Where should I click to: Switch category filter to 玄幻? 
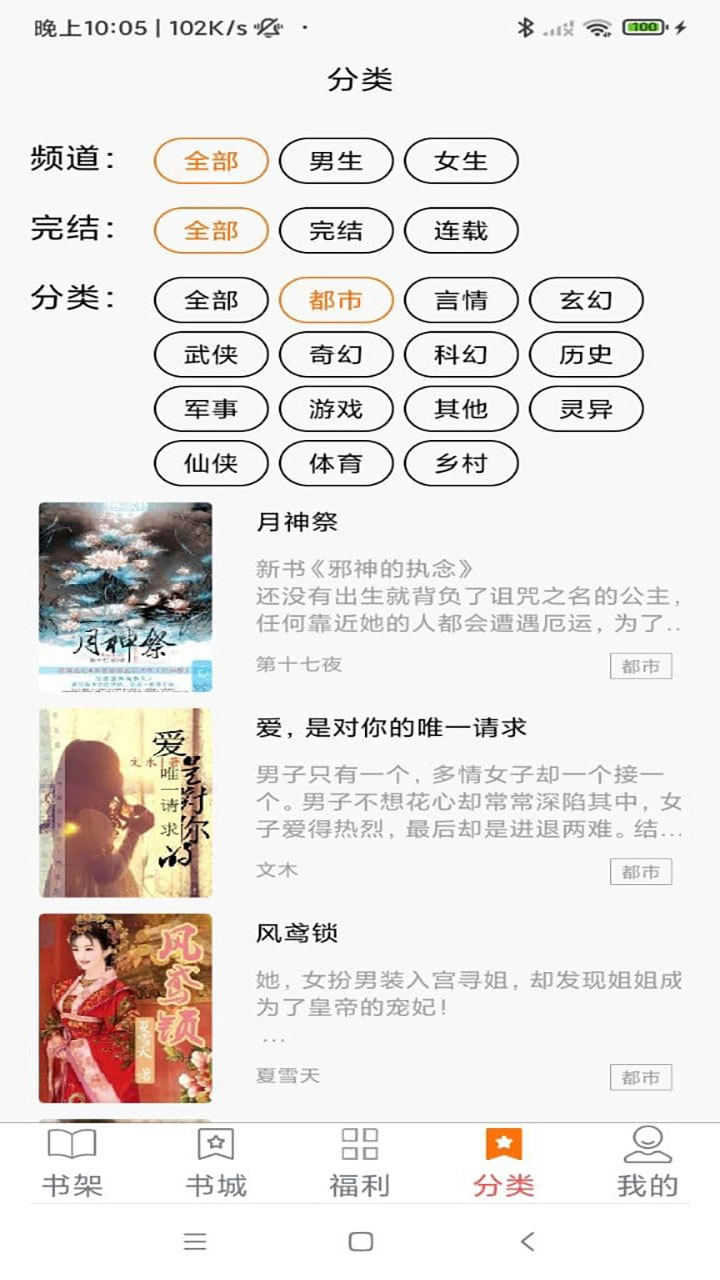(x=587, y=300)
